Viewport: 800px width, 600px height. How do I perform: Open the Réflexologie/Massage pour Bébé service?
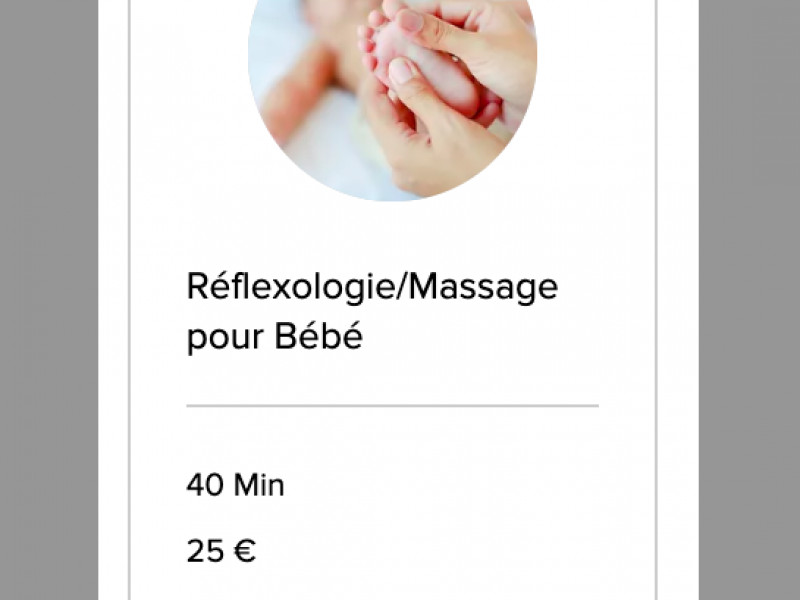tap(371, 312)
